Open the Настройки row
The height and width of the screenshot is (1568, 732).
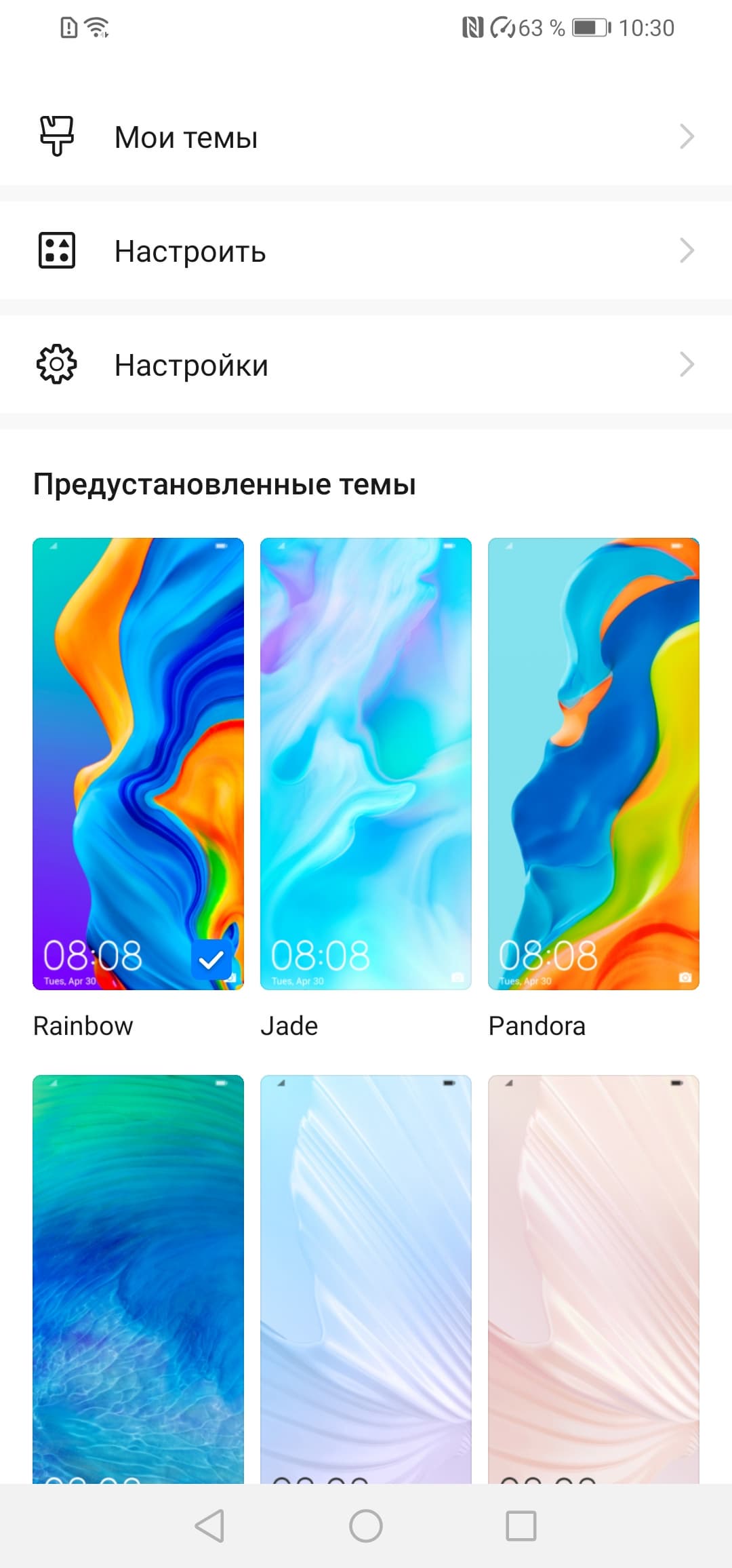click(366, 365)
